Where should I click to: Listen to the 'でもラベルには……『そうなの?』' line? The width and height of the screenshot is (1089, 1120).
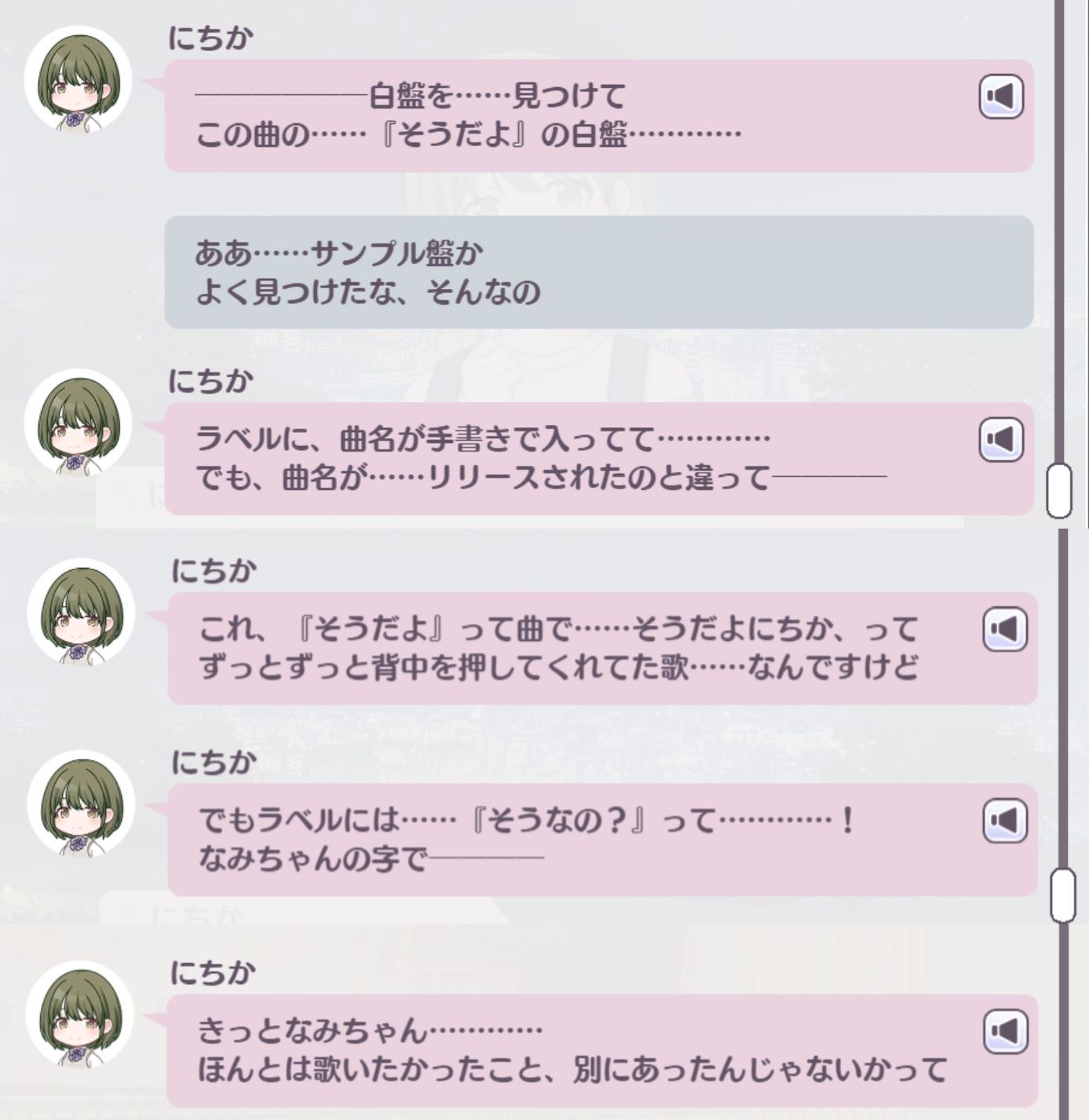pos(1005,821)
